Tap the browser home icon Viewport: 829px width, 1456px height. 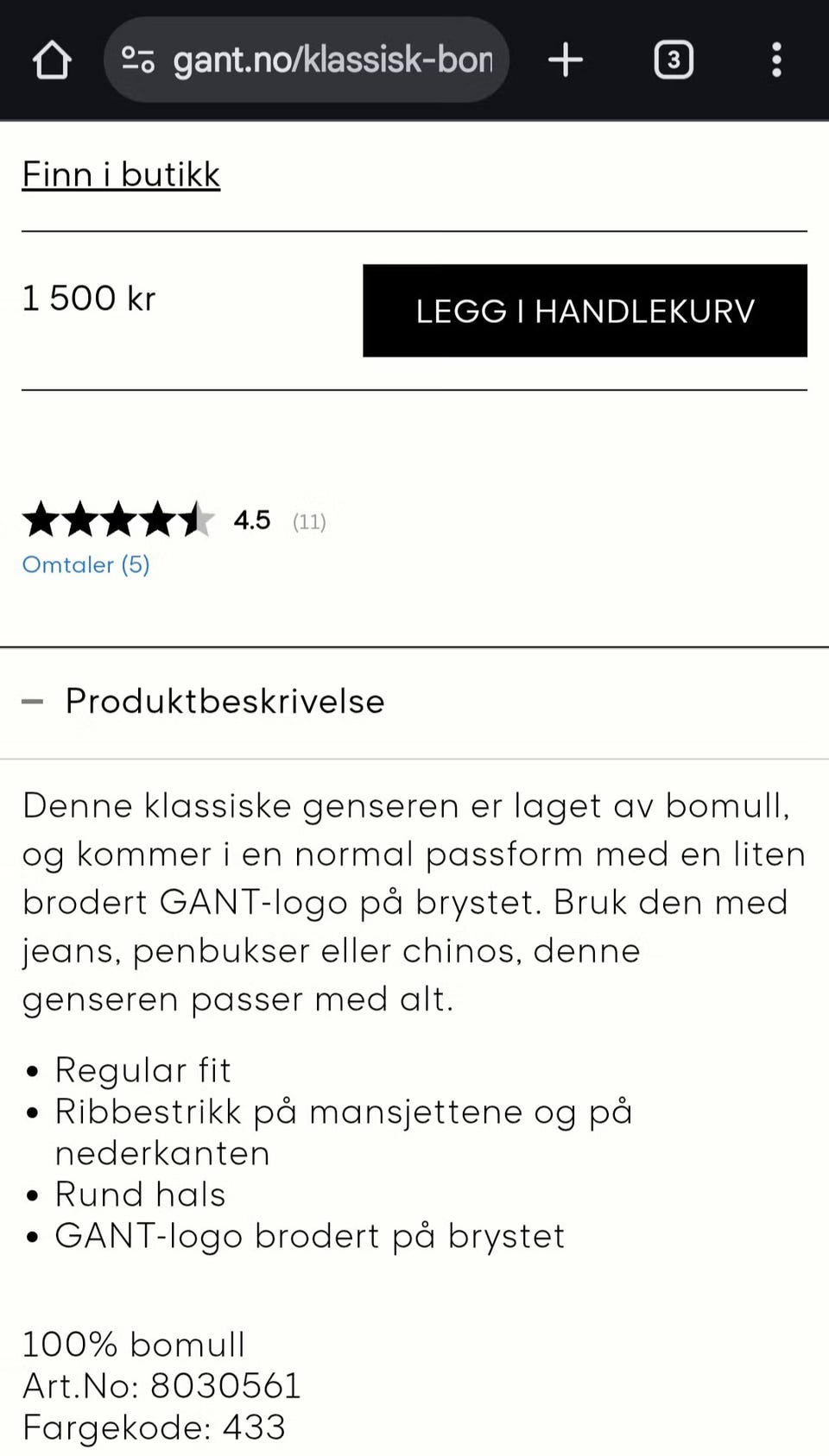click(x=51, y=60)
